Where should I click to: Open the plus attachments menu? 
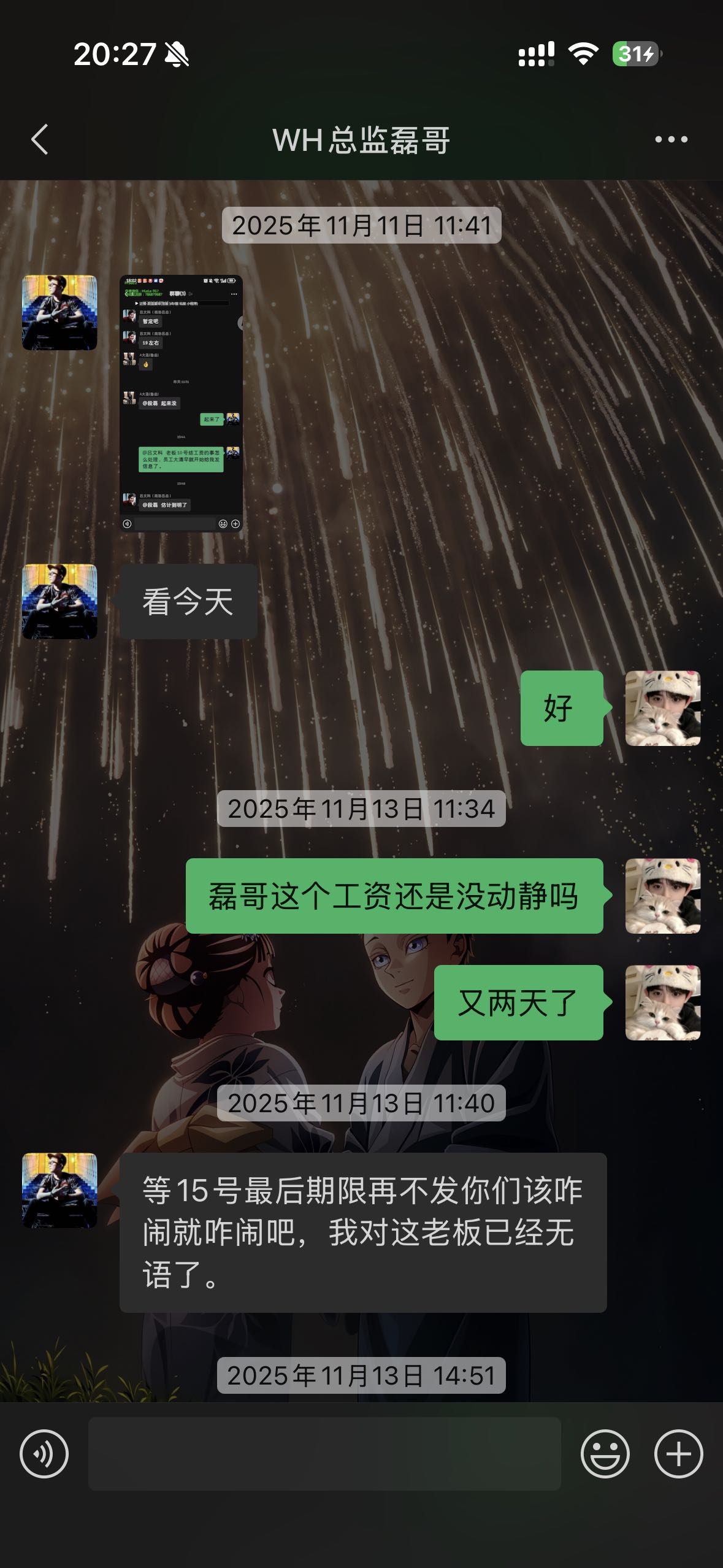678,1453
